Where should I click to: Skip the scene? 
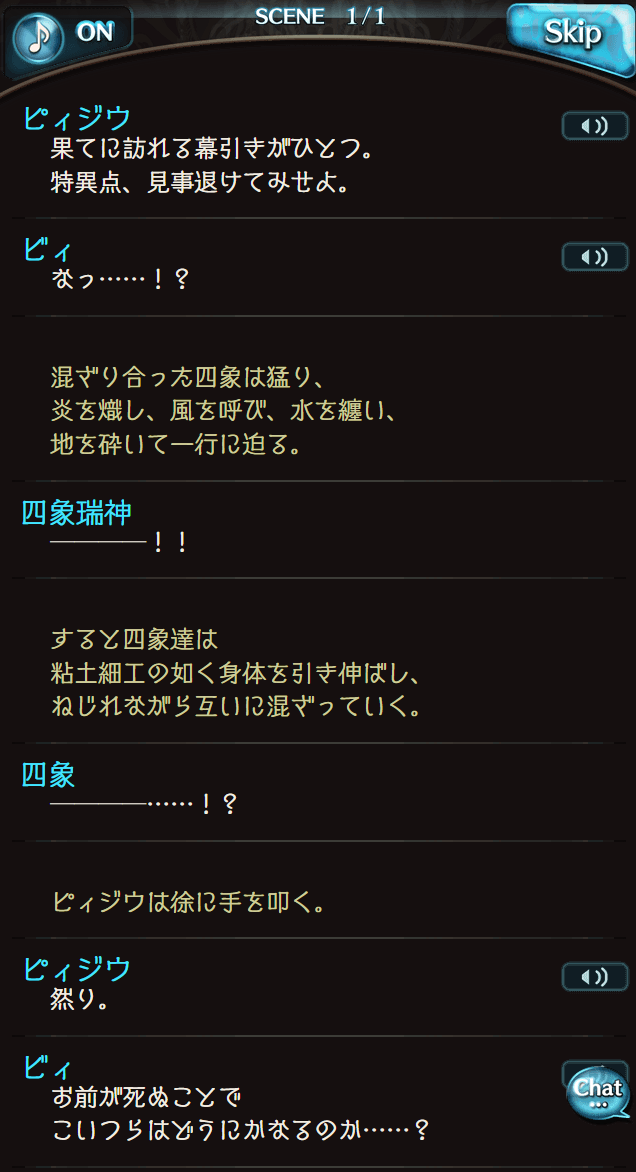[x=571, y=35]
